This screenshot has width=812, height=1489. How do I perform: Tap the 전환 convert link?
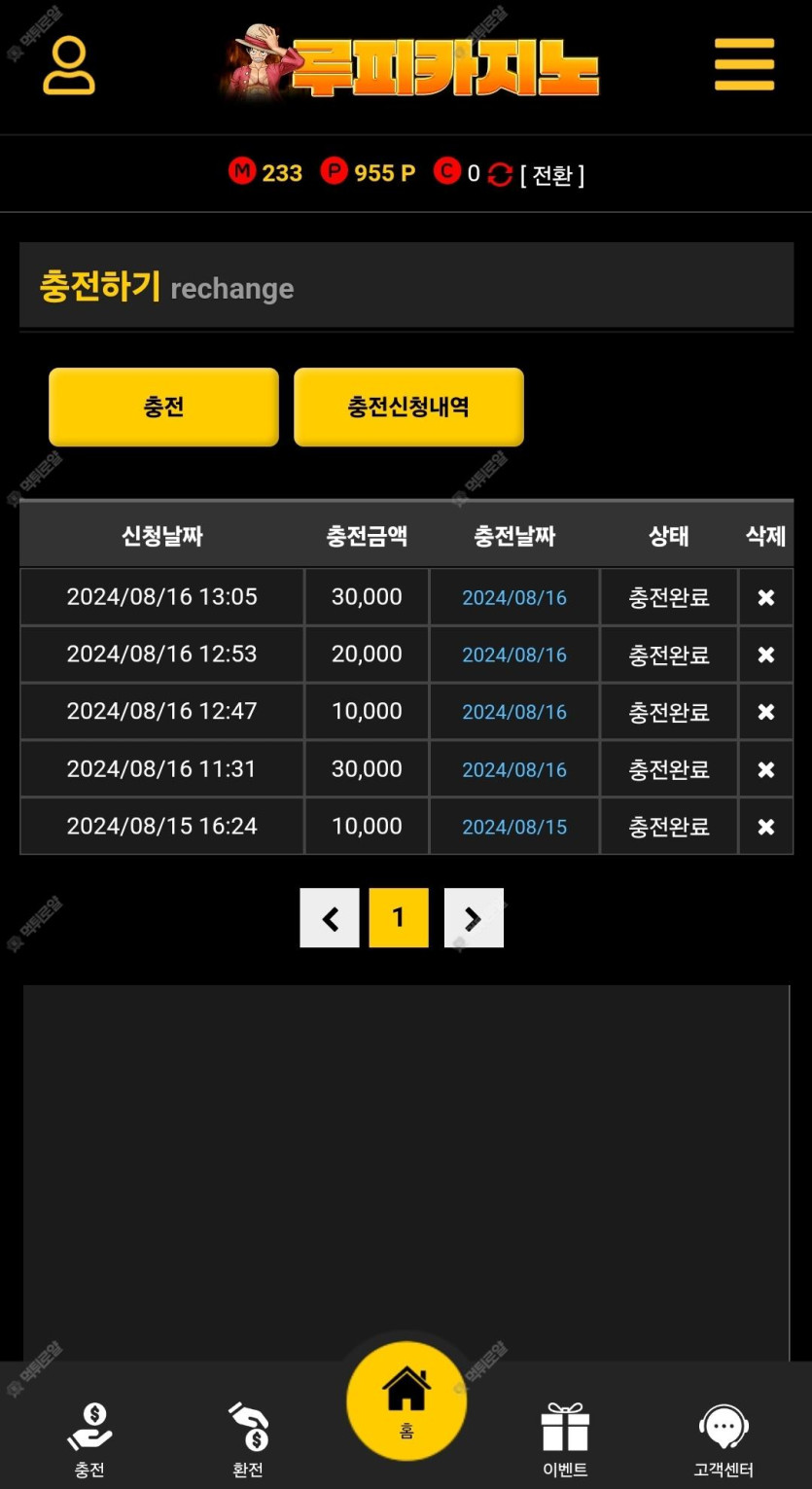tap(552, 175)
